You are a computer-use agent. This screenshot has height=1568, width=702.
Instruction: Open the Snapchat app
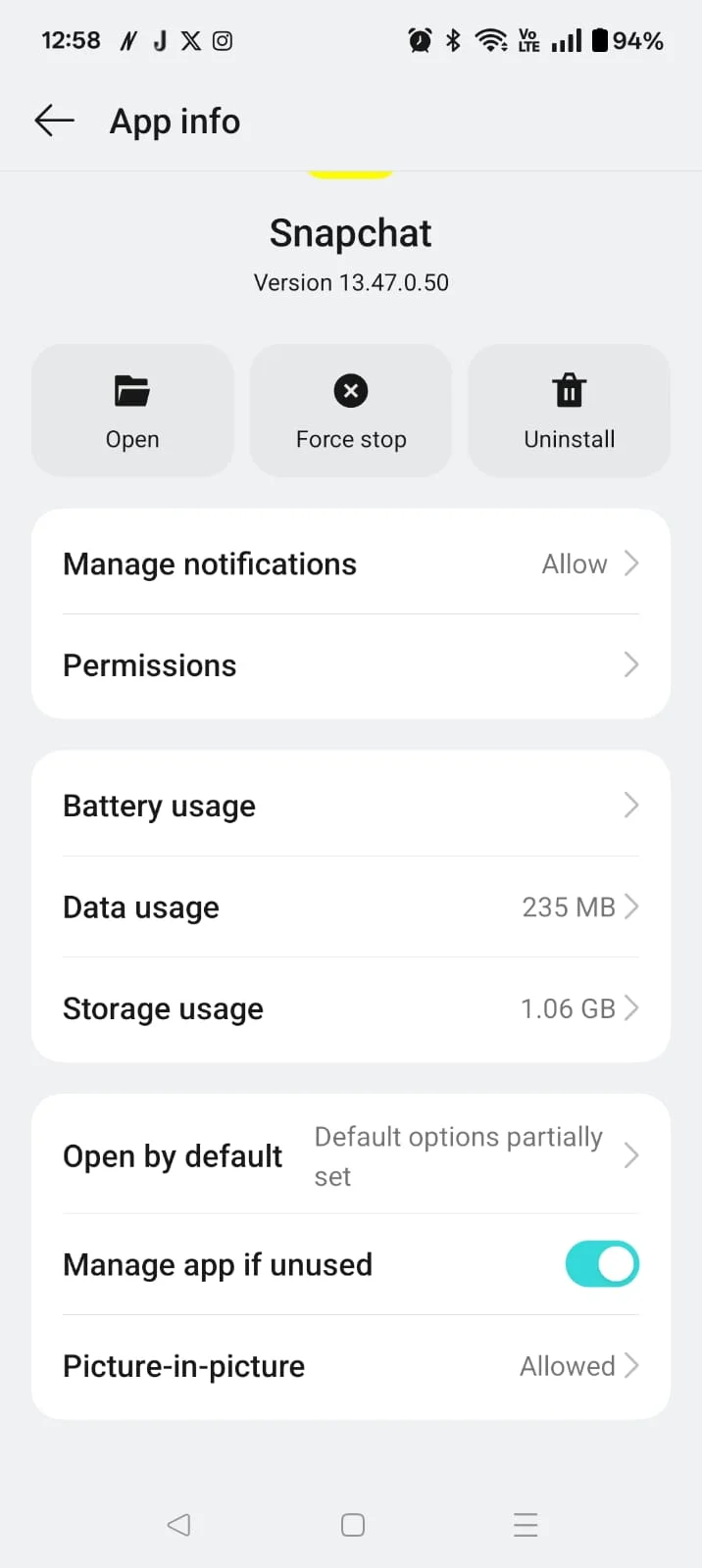pyautogui.click(x=132, y=411)
